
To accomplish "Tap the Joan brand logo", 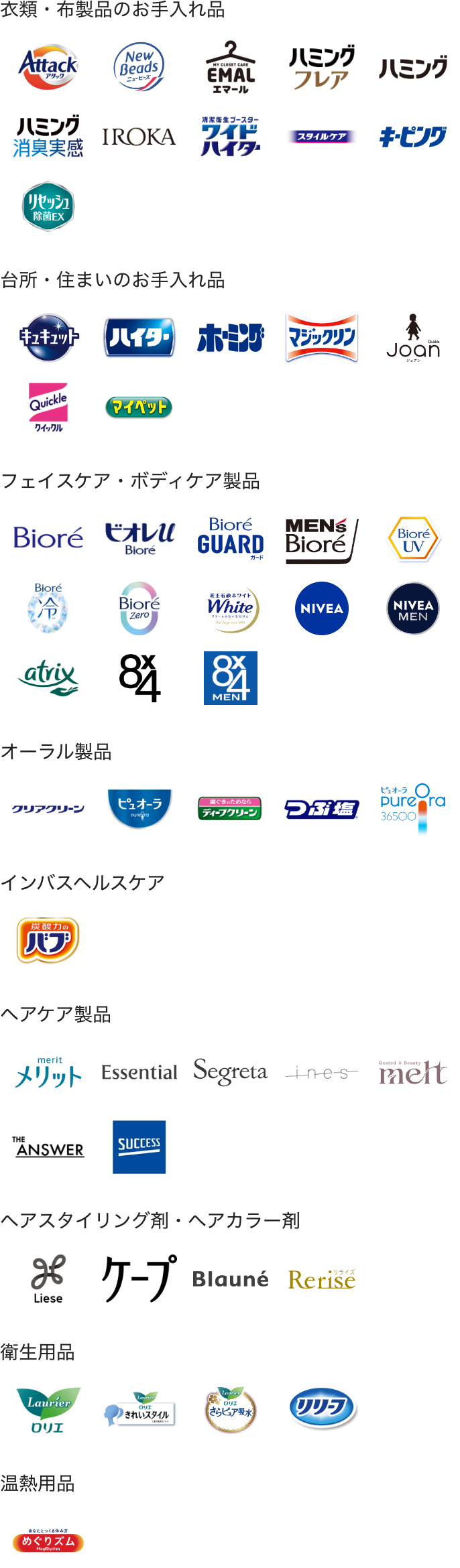I will coord(413,338).
